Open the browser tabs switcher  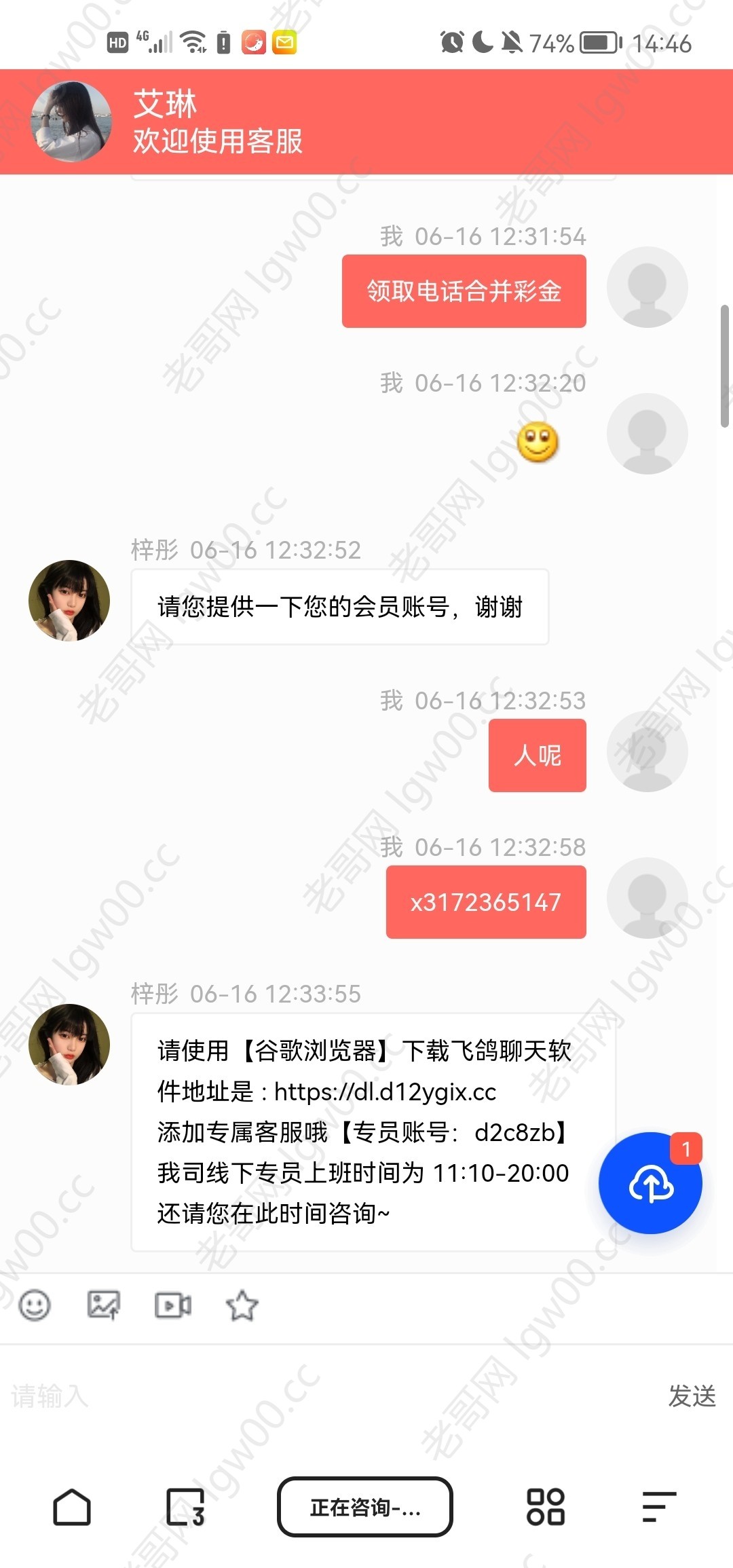pos(186,1508)
